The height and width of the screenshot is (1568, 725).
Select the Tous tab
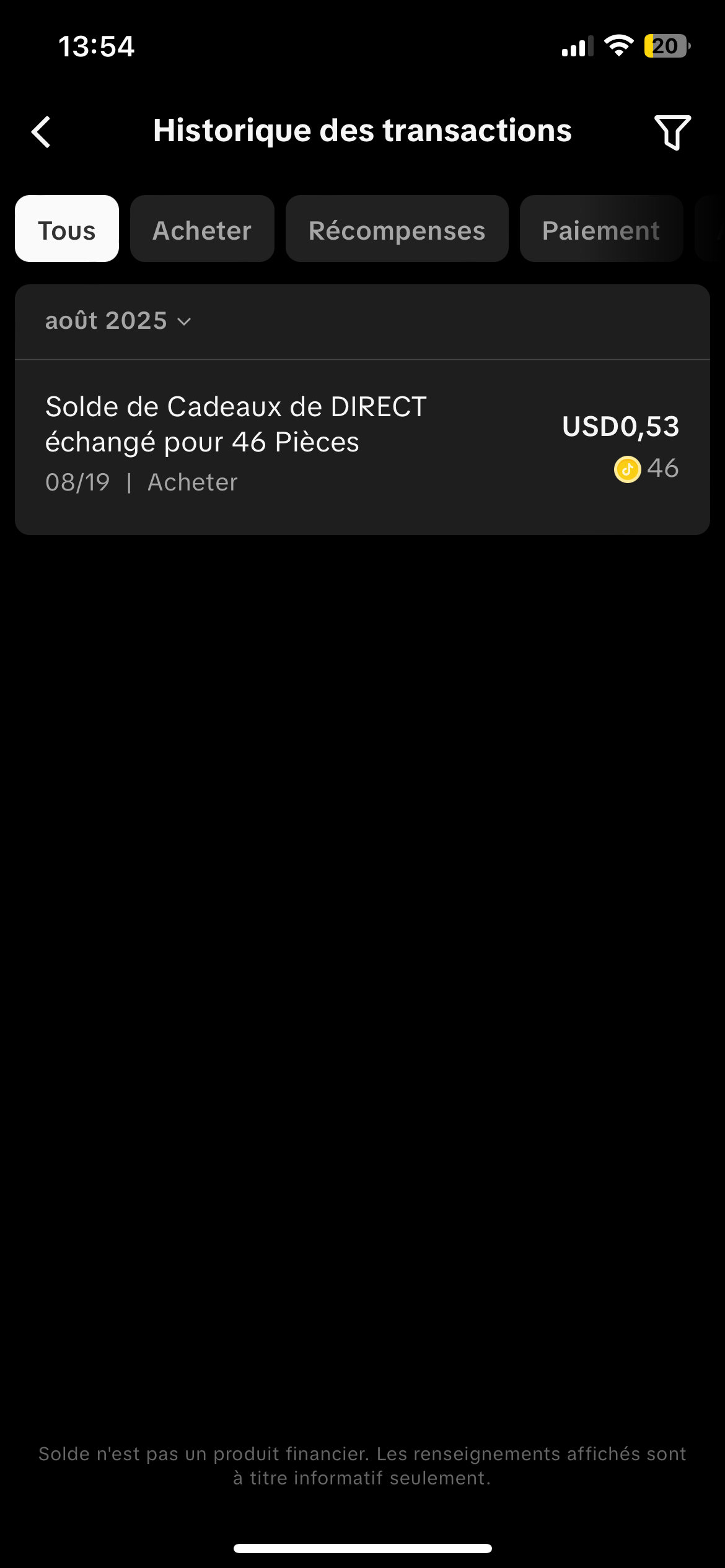tap(67, 229)
